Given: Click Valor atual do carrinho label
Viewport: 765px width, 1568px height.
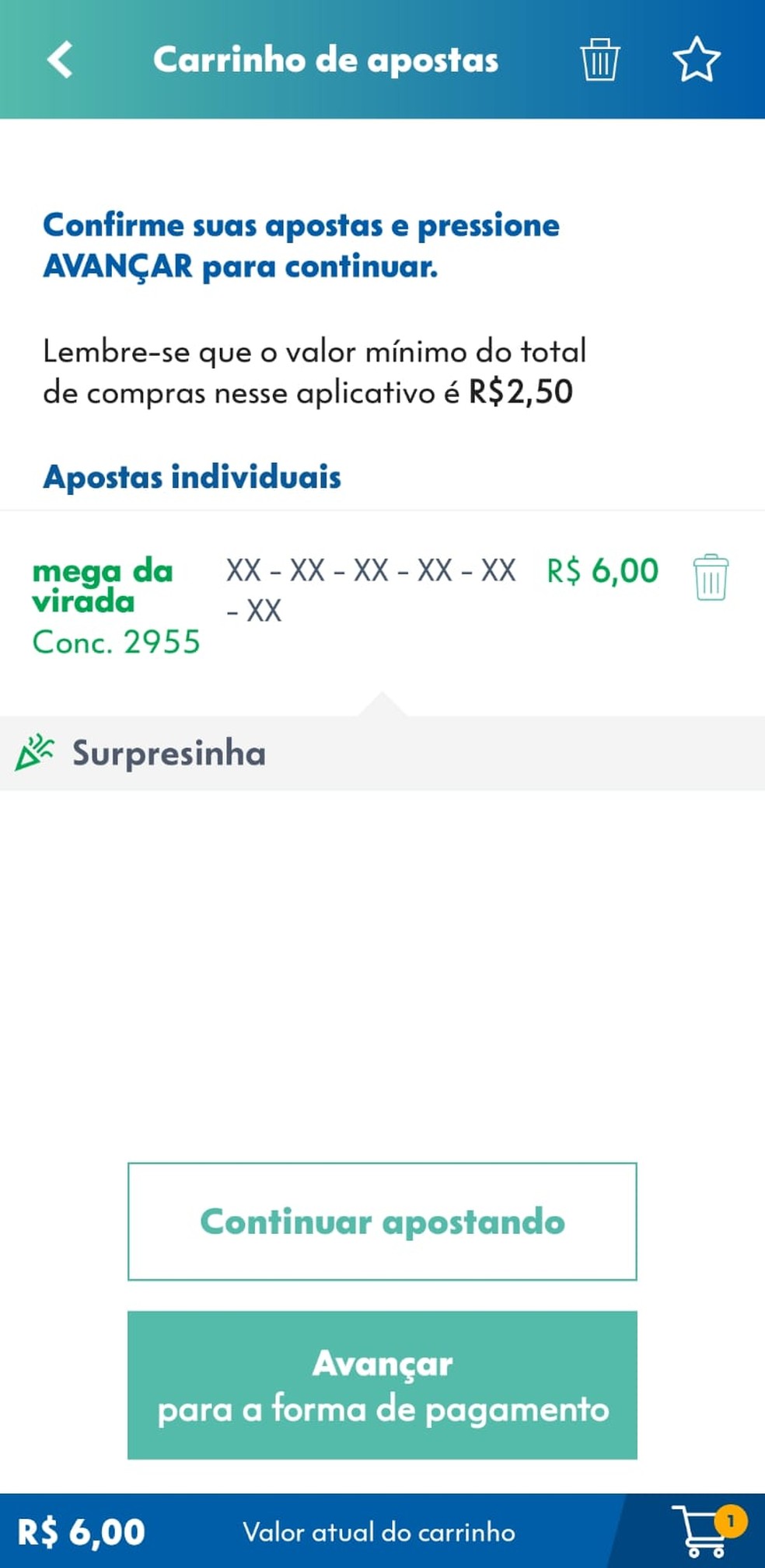Looking at the screenshot, I should (x=379, y=1534).
